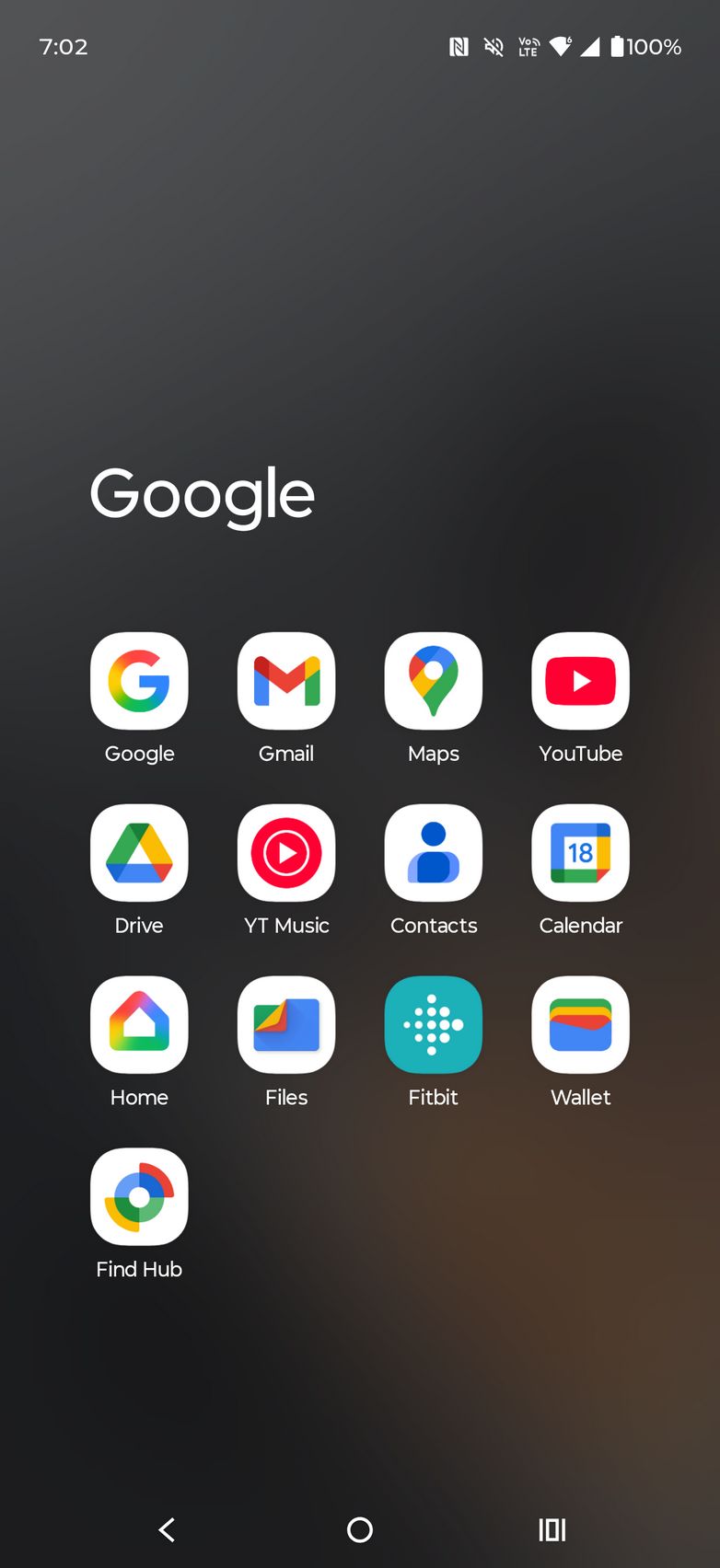
Task: Open the Google app
Action: point(139,681)
